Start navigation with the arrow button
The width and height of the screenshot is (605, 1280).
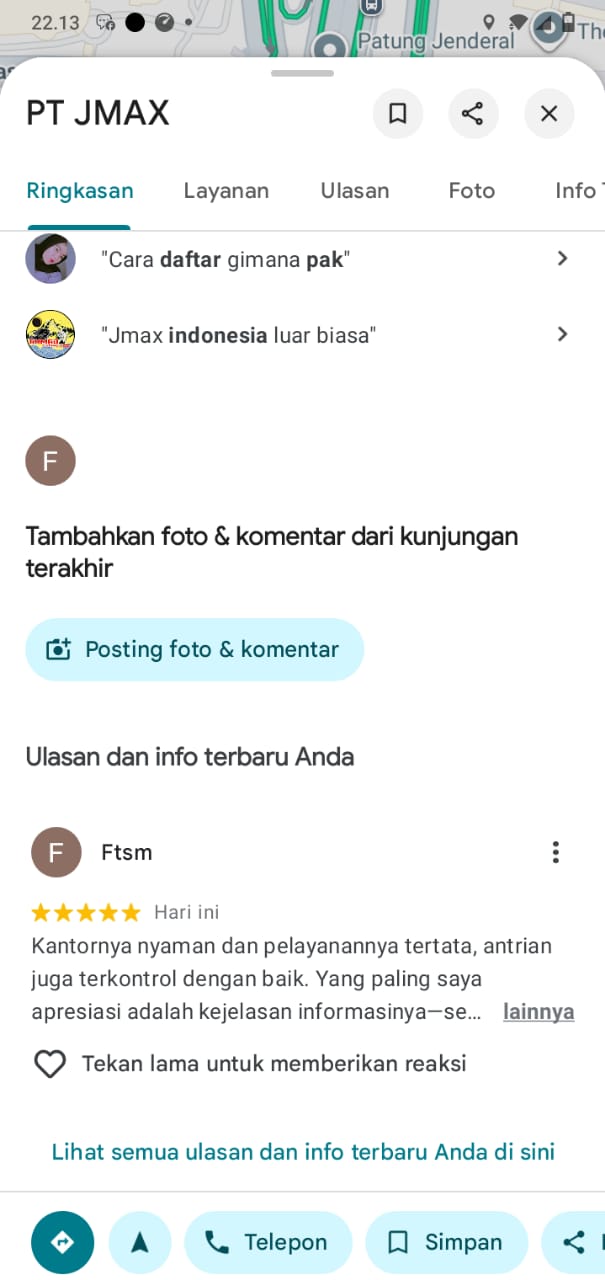(x=140, y=1242)
